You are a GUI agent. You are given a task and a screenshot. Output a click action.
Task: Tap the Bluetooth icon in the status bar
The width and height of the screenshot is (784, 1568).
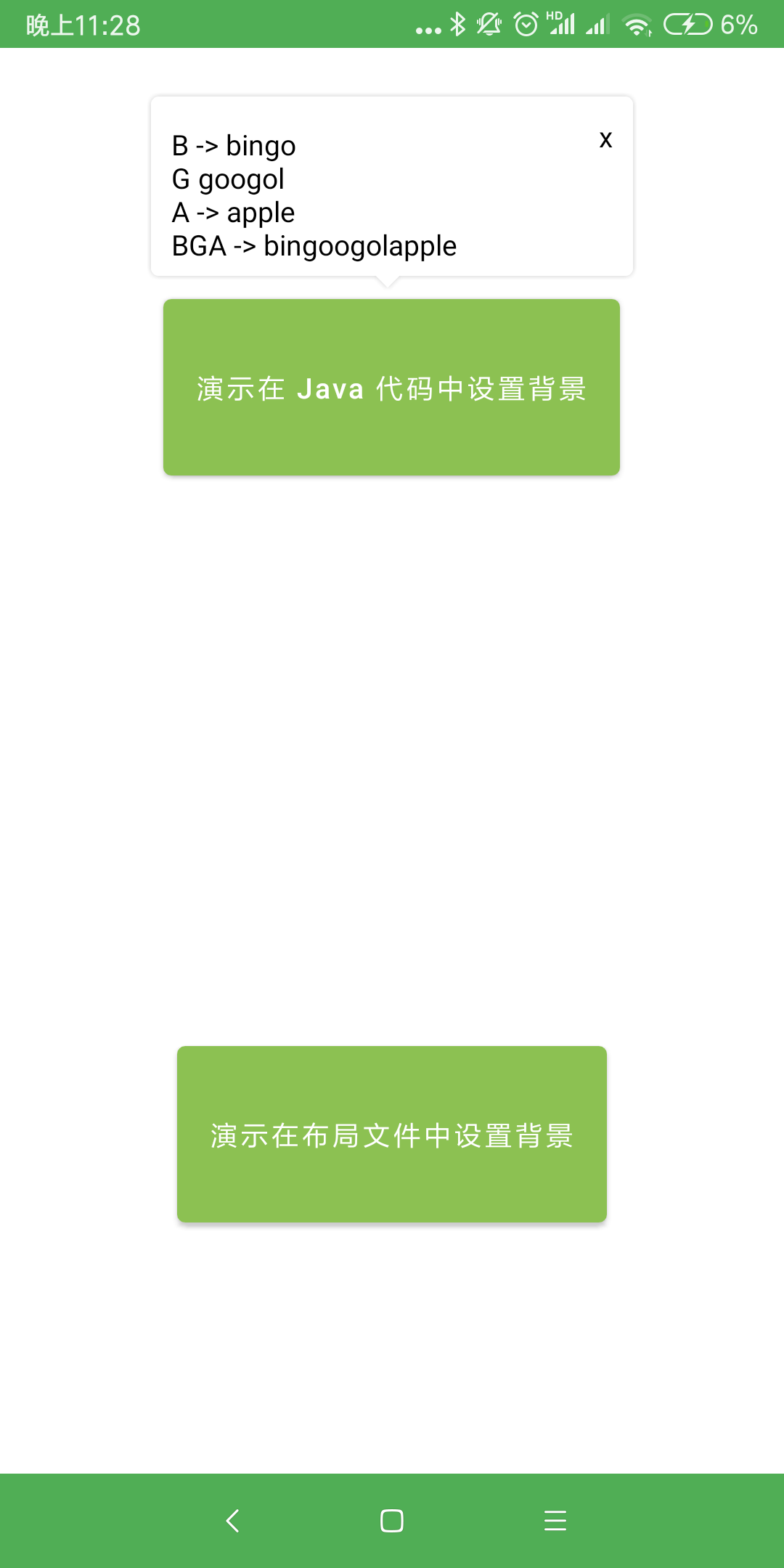tap(457, 23)
